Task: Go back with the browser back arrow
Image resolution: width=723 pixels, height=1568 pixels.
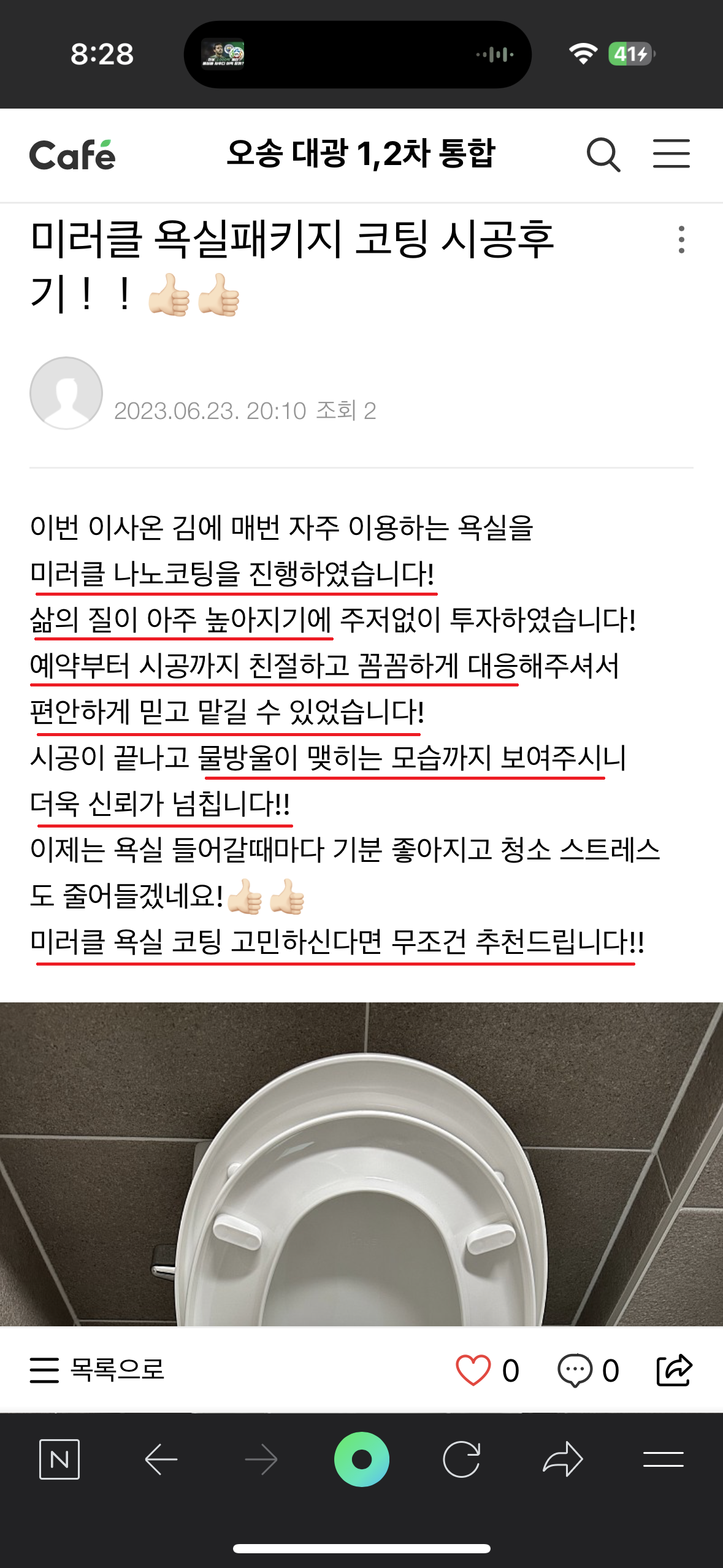Action: tap(161, 1459)
